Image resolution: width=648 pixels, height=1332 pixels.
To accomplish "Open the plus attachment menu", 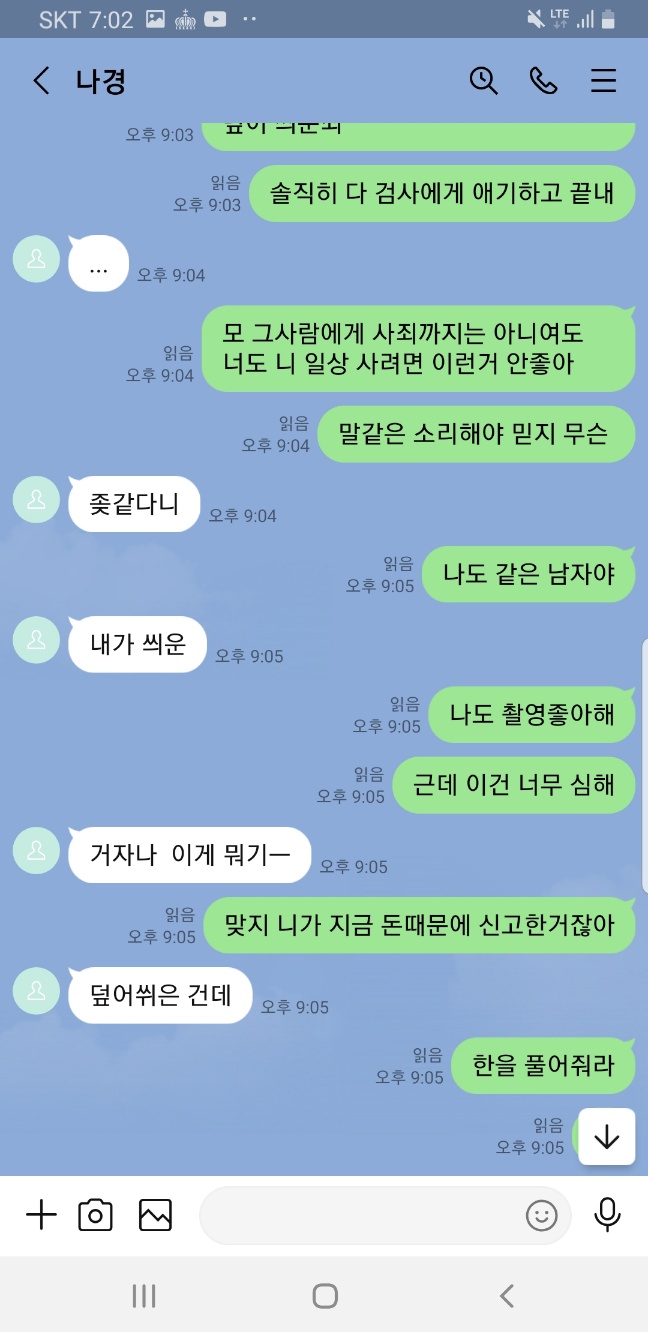I will pyautogui.click(x=41, y=1215).
